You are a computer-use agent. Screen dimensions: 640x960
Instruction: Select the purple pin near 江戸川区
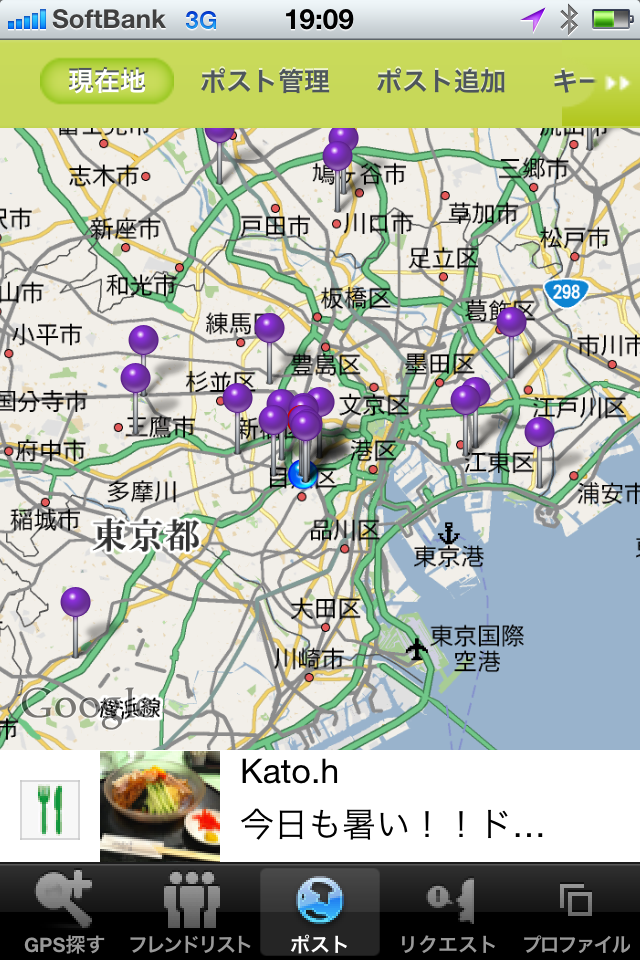540,433
